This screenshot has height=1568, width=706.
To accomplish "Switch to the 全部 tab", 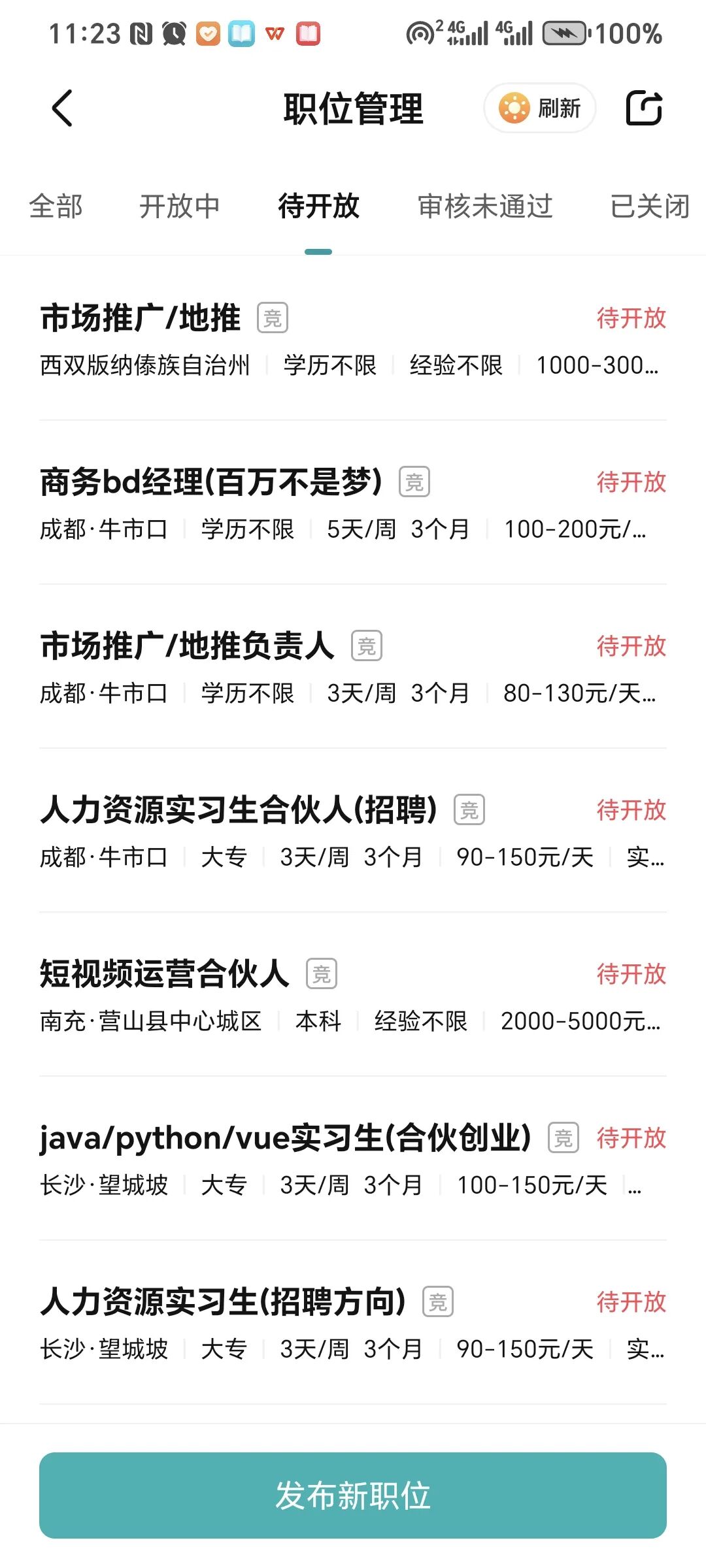I will (56, 206).
